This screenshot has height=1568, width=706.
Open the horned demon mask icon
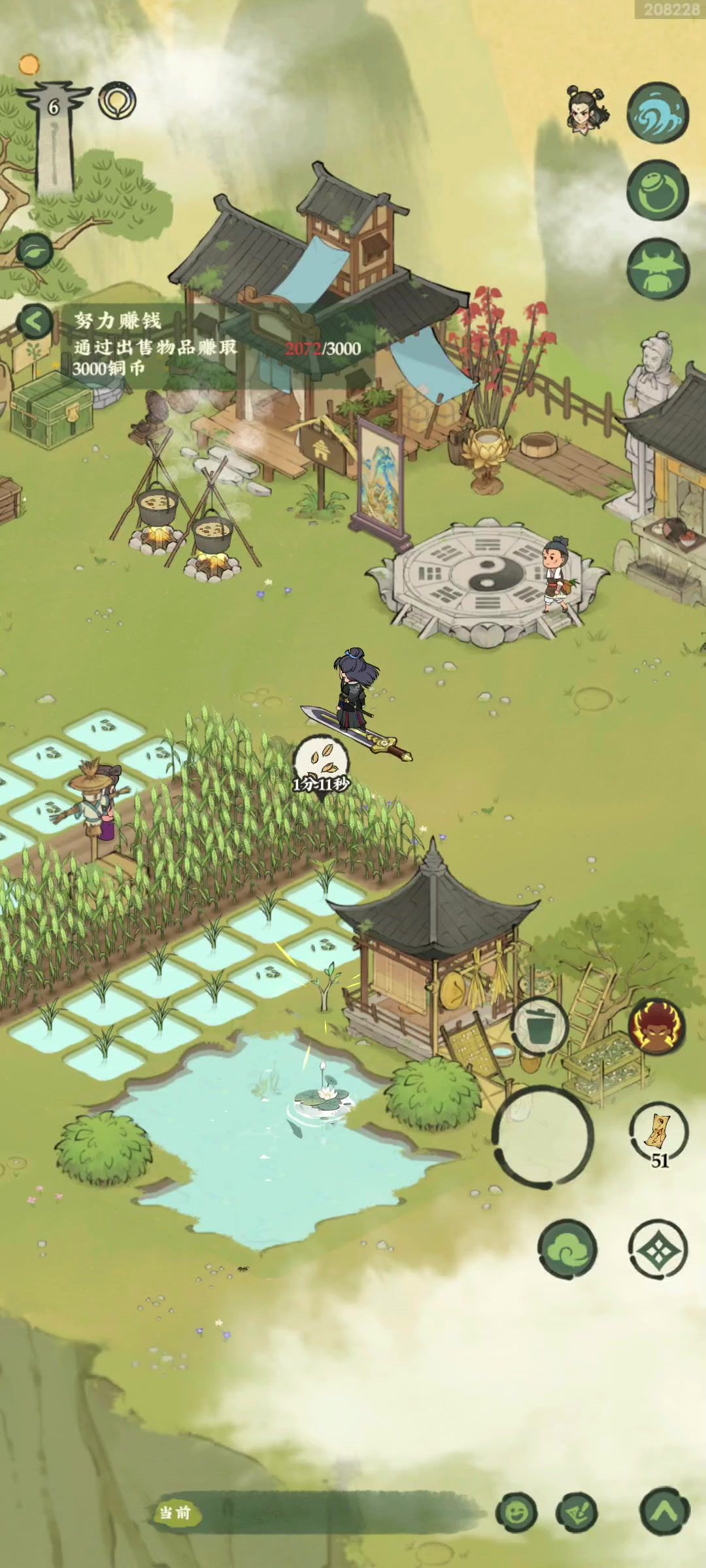(657, 269)
